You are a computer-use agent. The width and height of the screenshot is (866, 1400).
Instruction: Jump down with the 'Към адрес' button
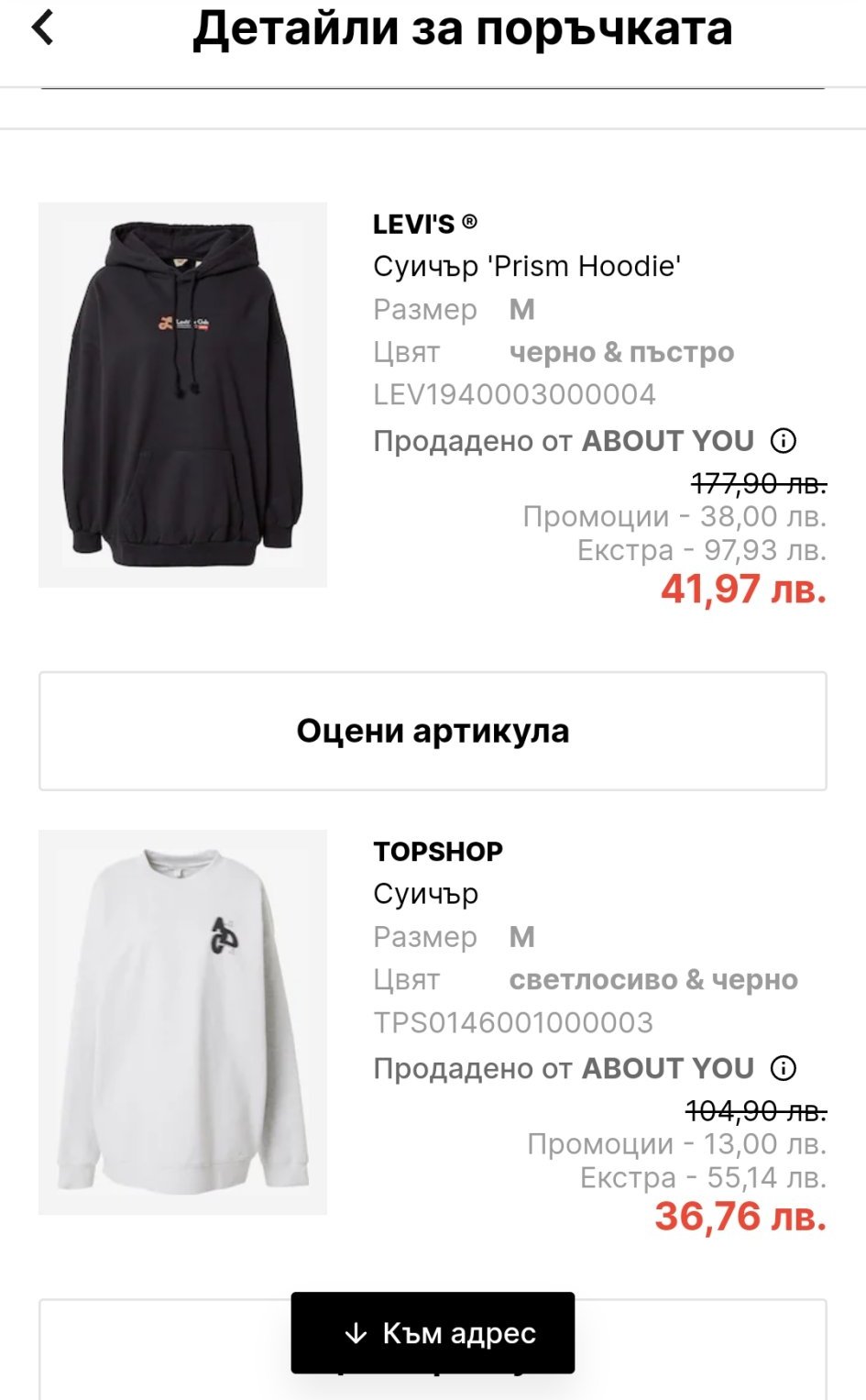coord(433,1332)
